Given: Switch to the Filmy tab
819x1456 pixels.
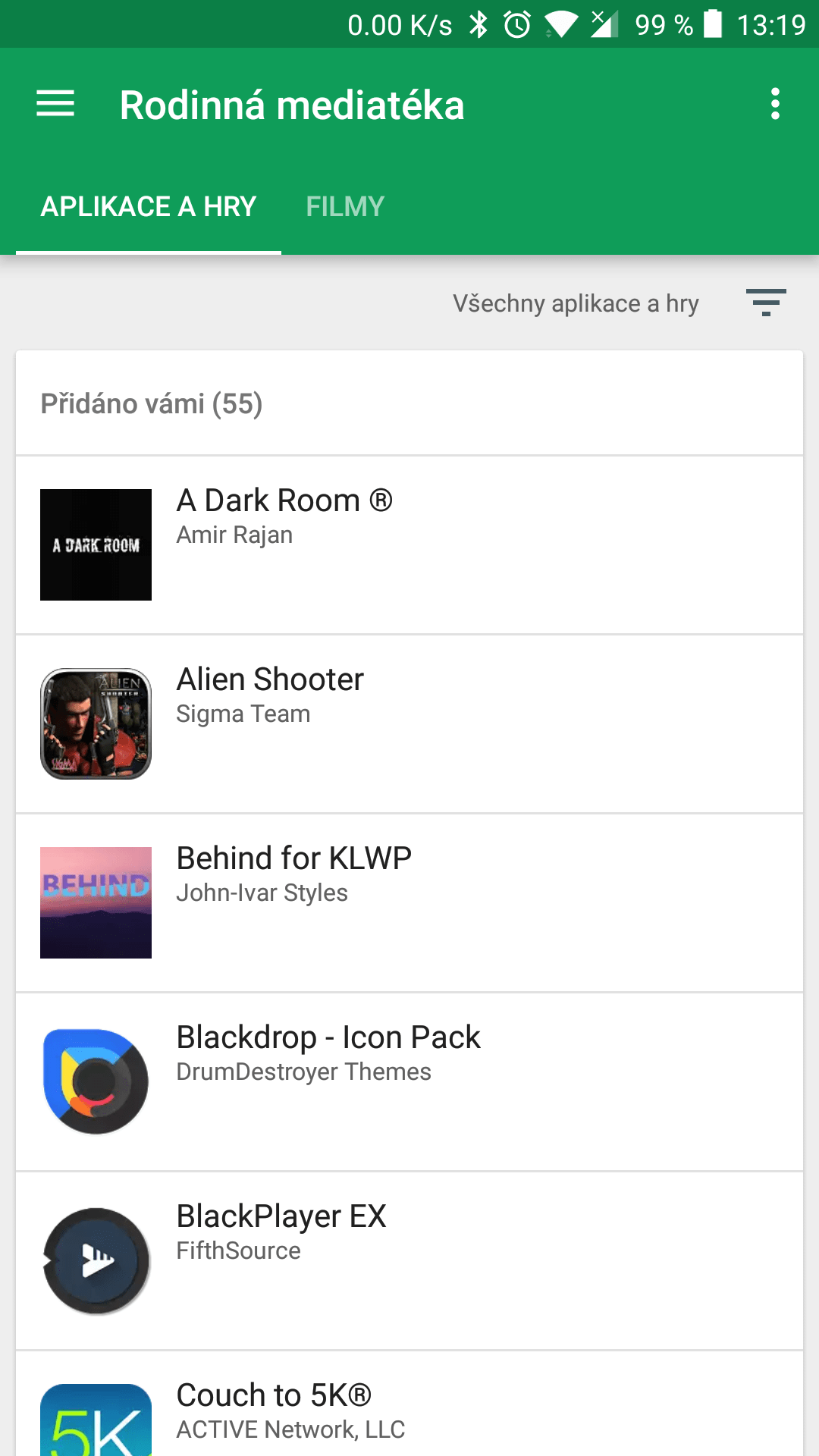Looking at the screenshot, I should [x=345, y=206].
